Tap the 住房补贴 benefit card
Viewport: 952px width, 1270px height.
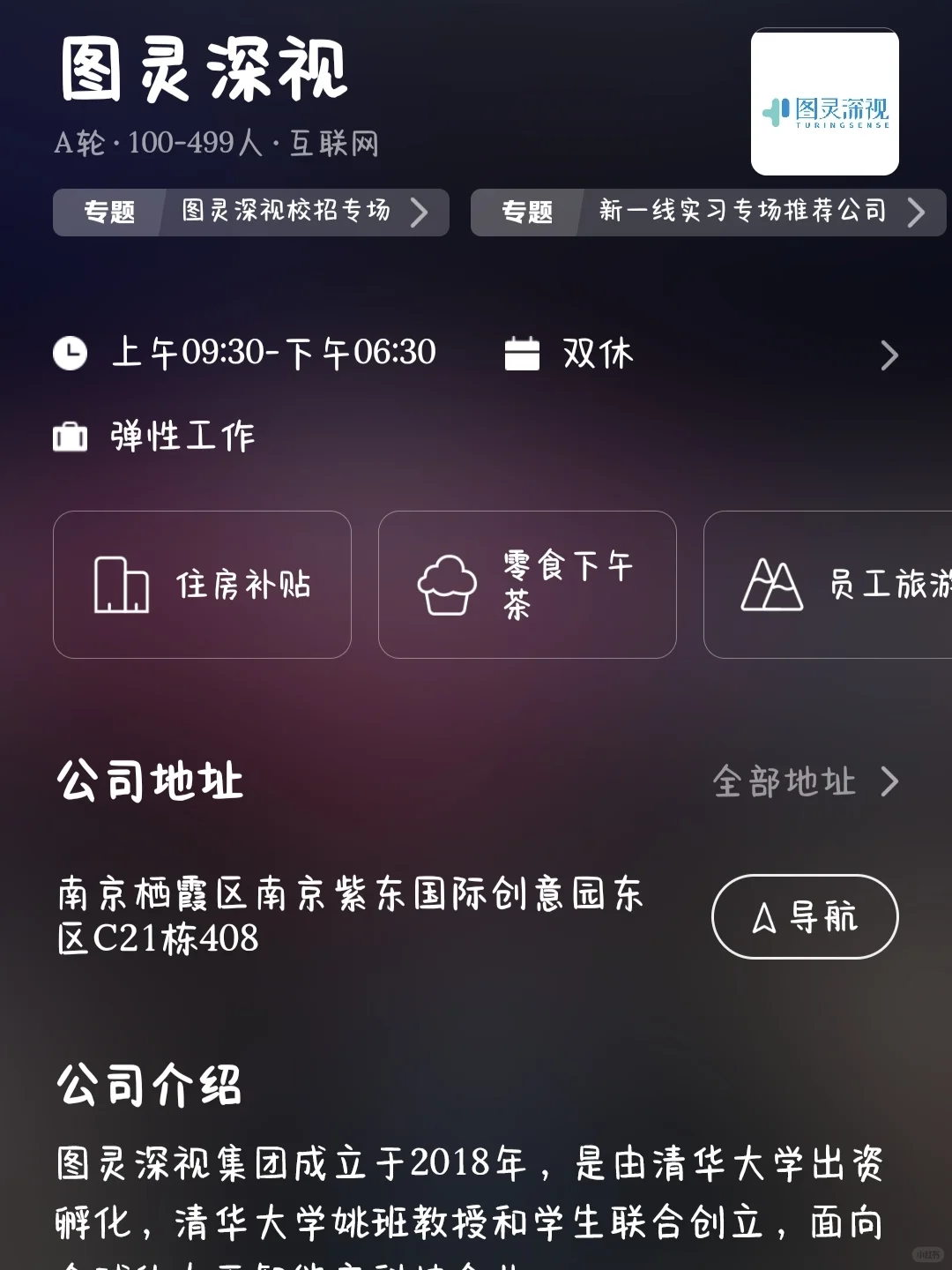[202, 585]
